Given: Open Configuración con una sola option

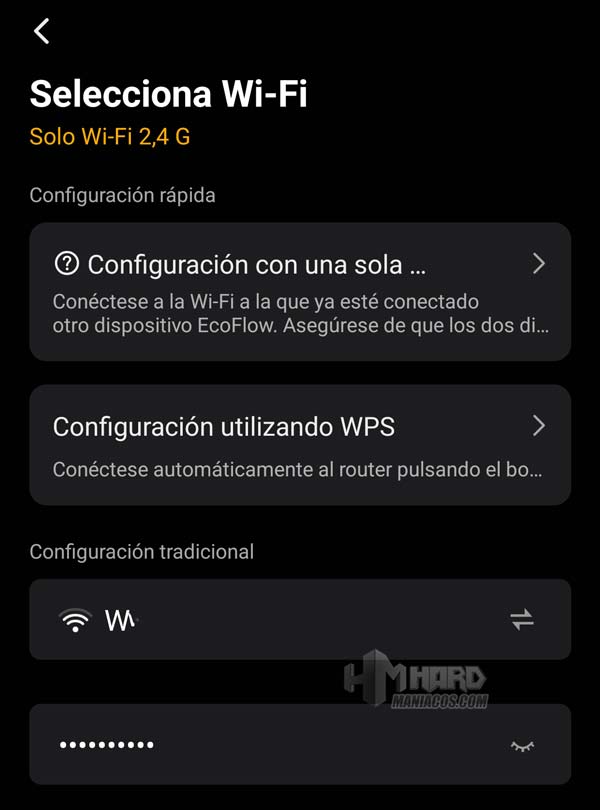Looking at the screenshot, I should coord(300,290).
